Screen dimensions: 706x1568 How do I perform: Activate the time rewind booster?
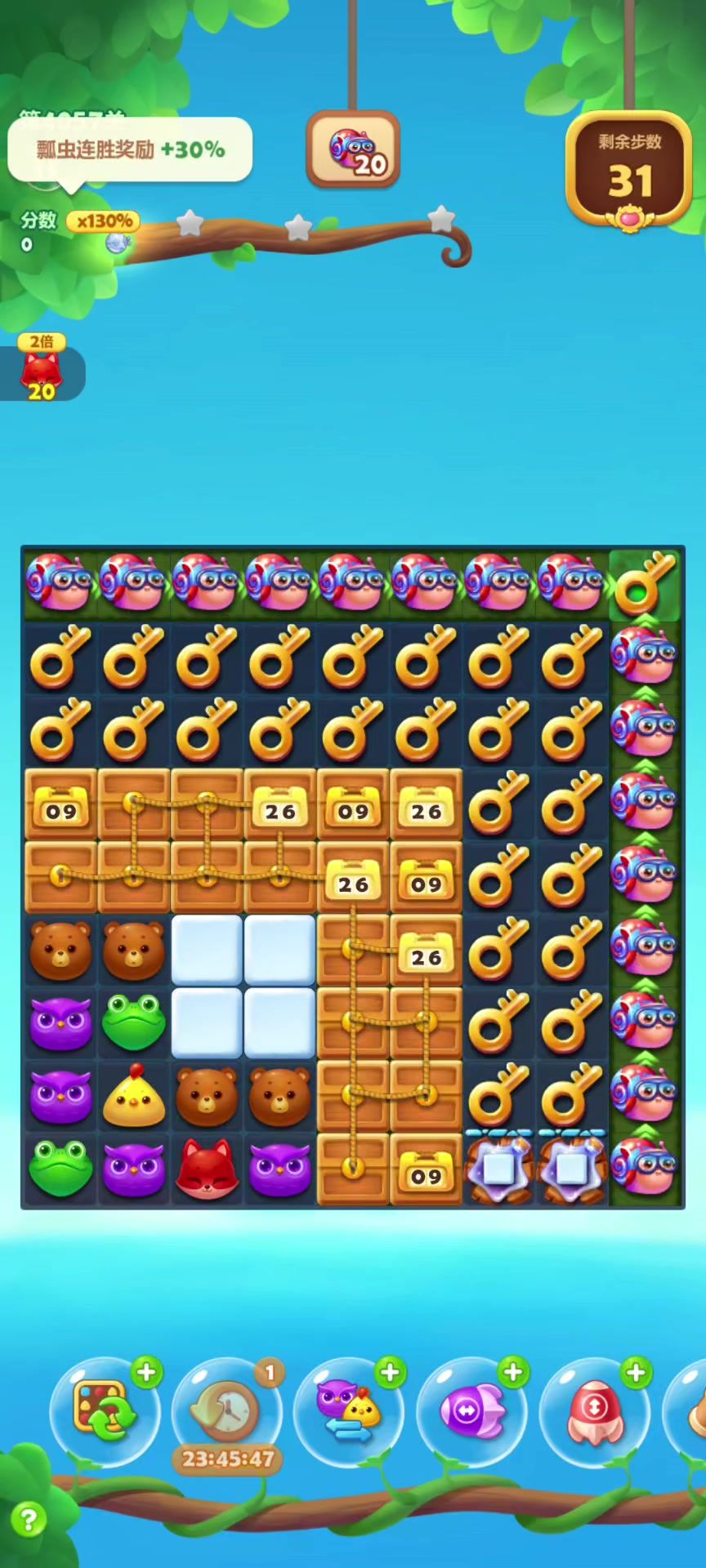tap(226, 1410)
